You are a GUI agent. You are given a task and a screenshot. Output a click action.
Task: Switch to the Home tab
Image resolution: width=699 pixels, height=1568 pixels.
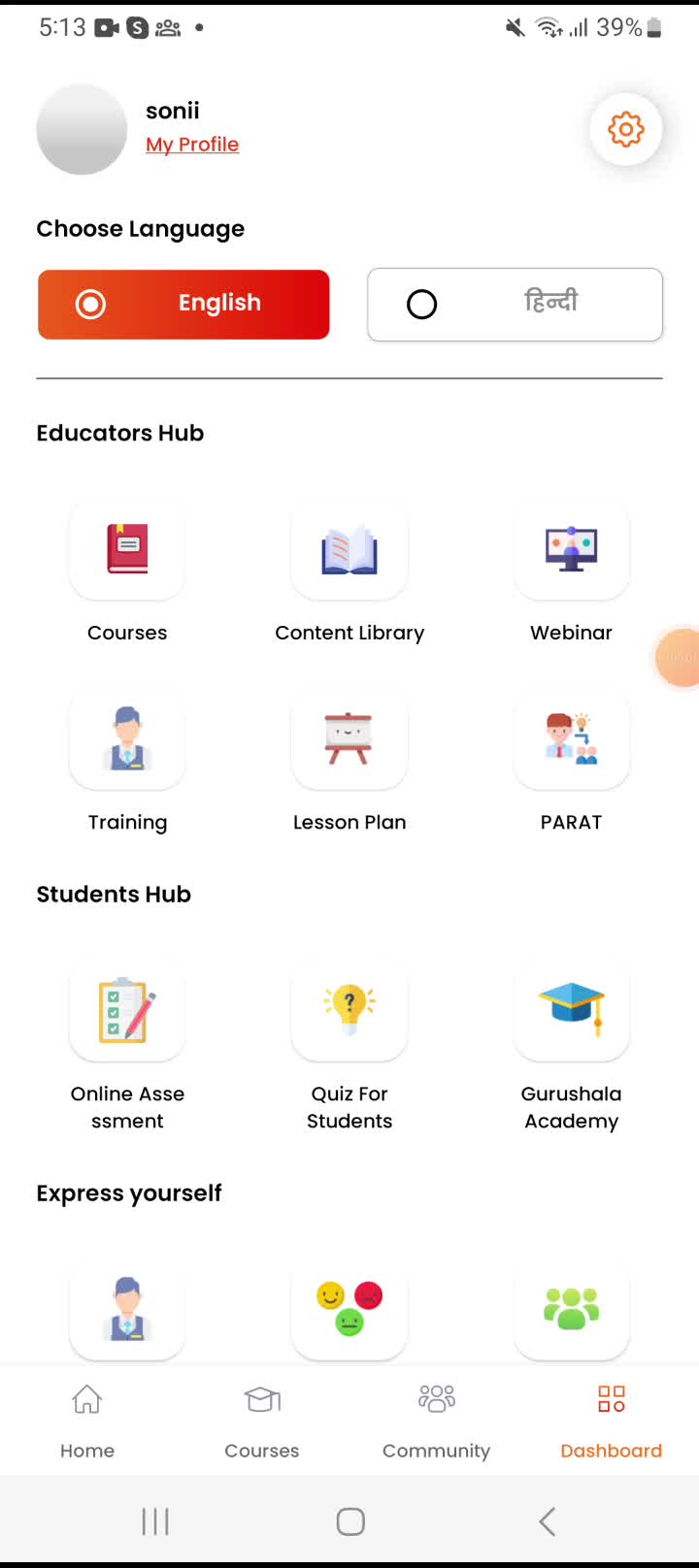point(87,1420)
